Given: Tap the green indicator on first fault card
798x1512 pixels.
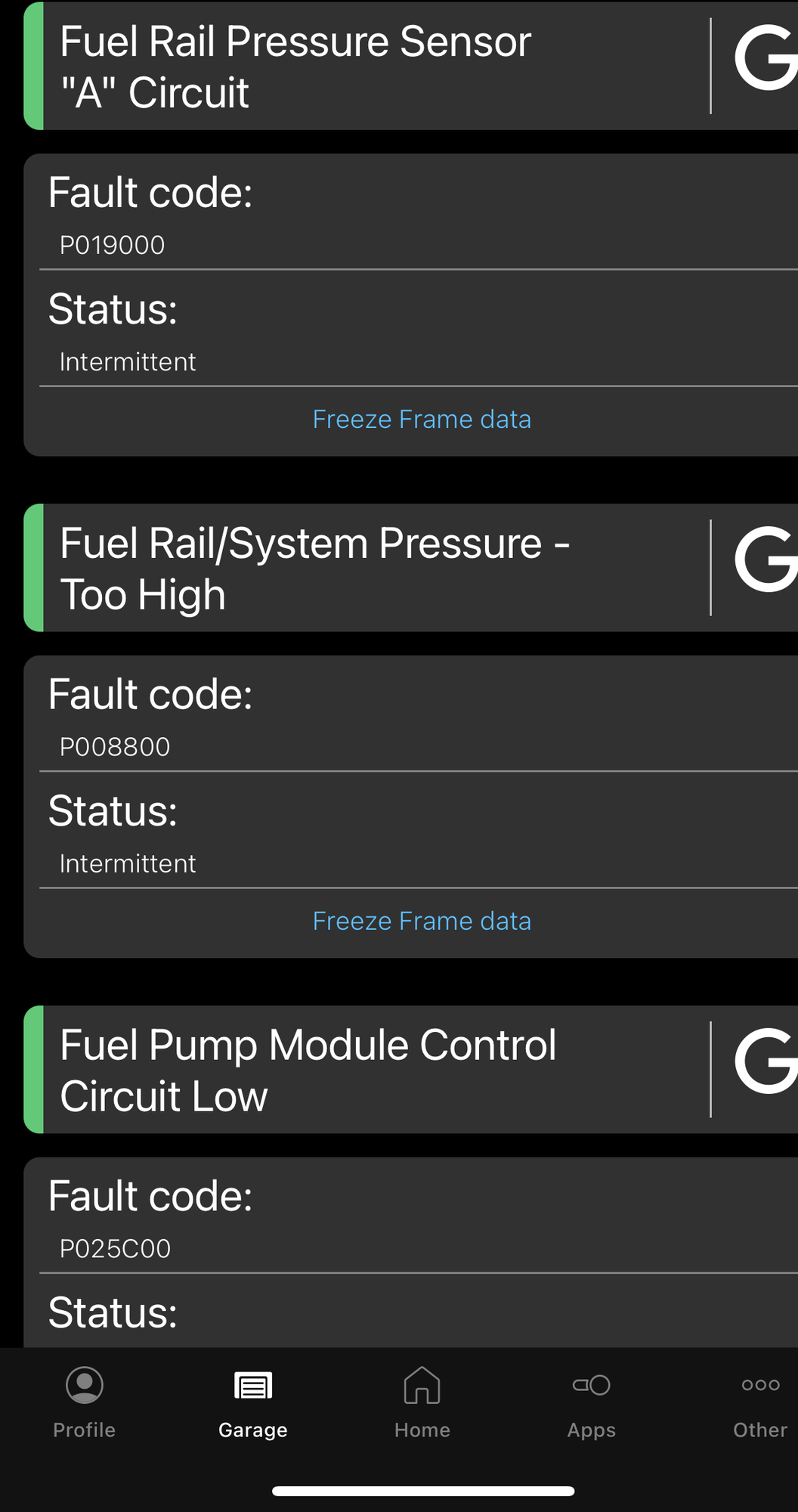Looking at the screenshot, I should coord(34,65).
